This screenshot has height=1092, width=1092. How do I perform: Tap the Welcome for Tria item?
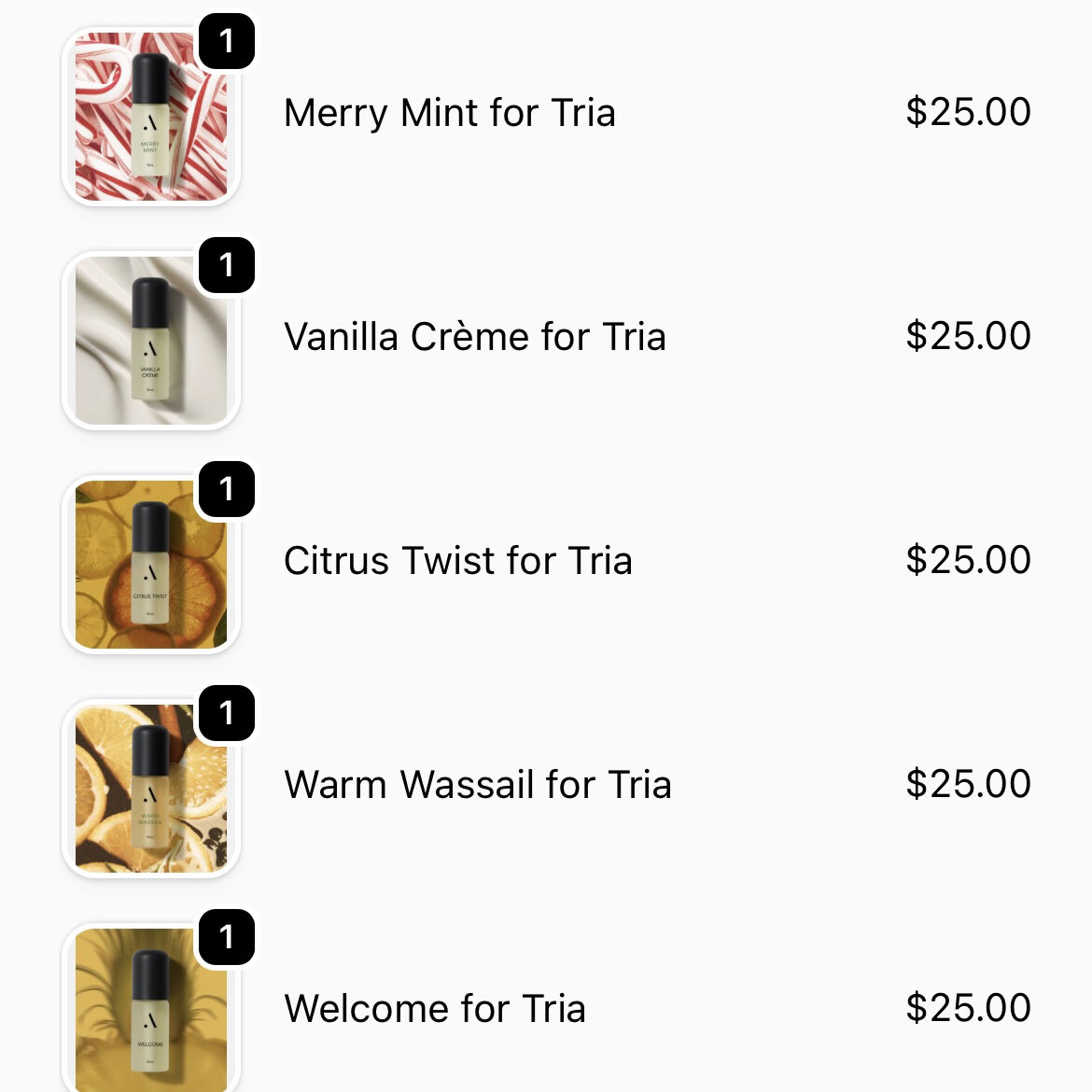coord(435,1009)
